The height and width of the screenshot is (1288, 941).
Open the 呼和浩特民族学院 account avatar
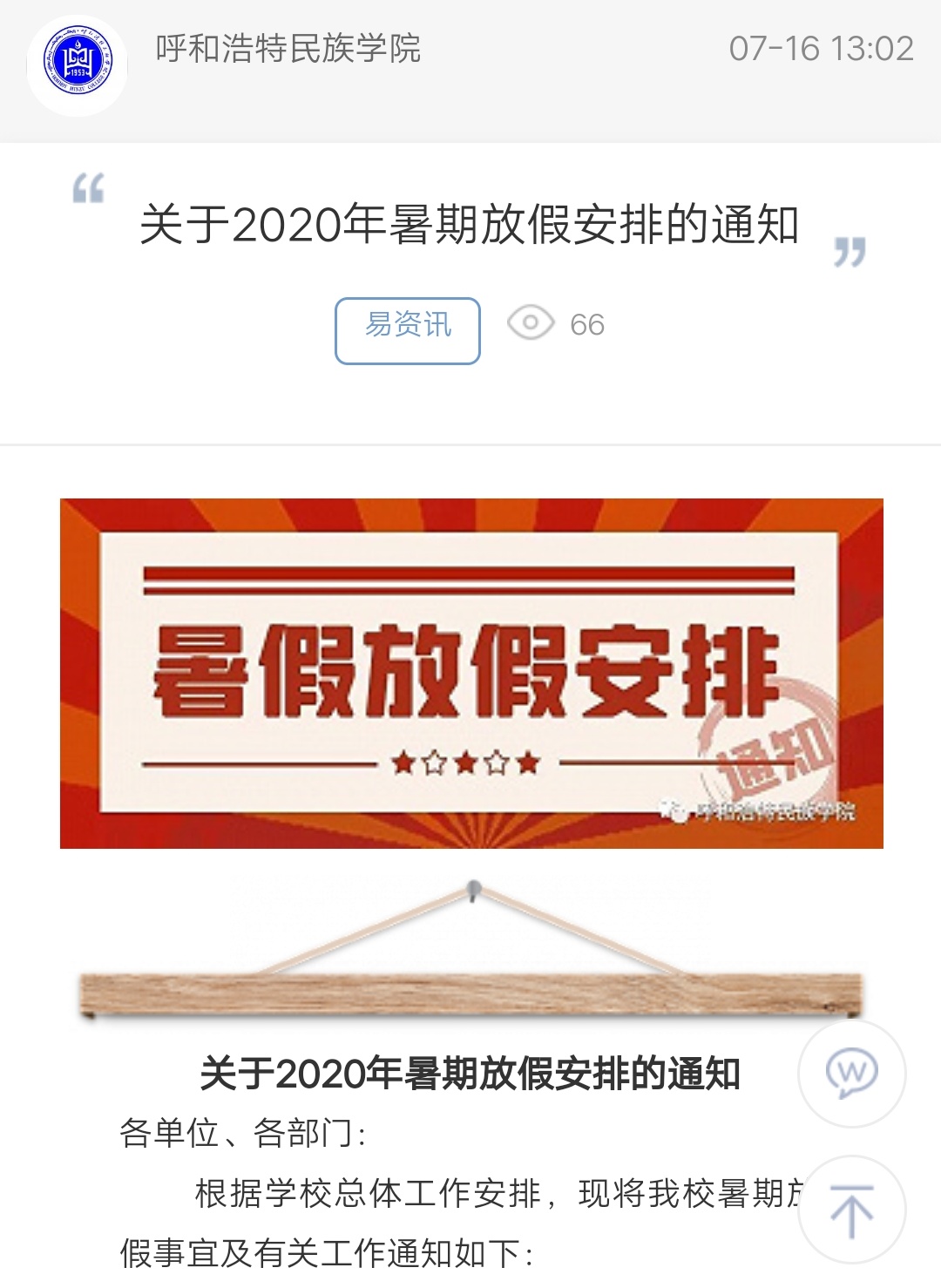(78, 64)
